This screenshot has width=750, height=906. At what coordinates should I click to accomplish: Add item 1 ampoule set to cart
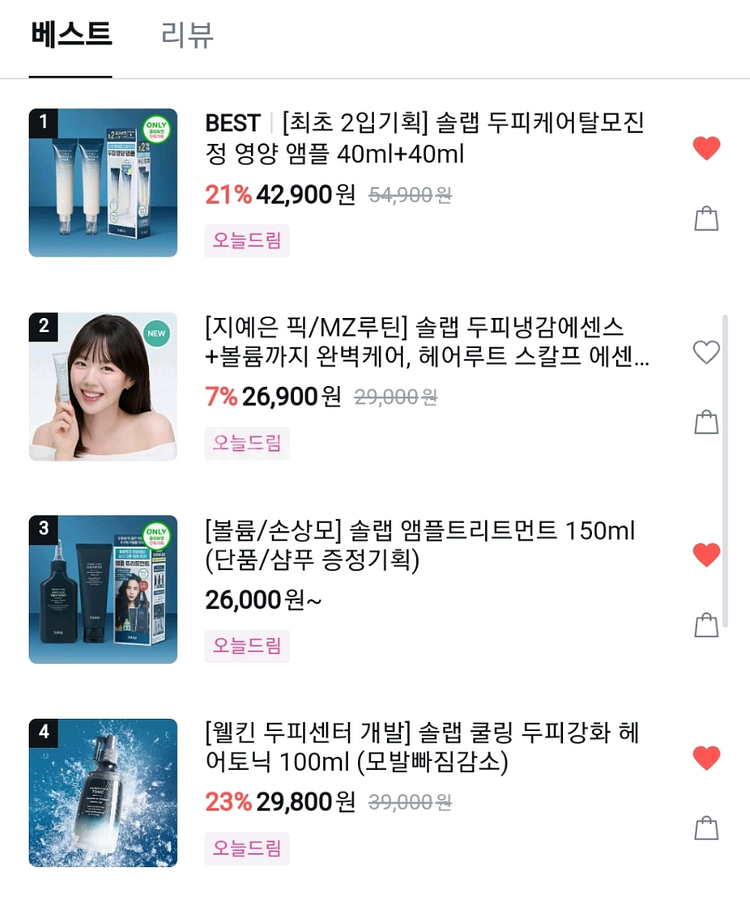pos(706,217)
